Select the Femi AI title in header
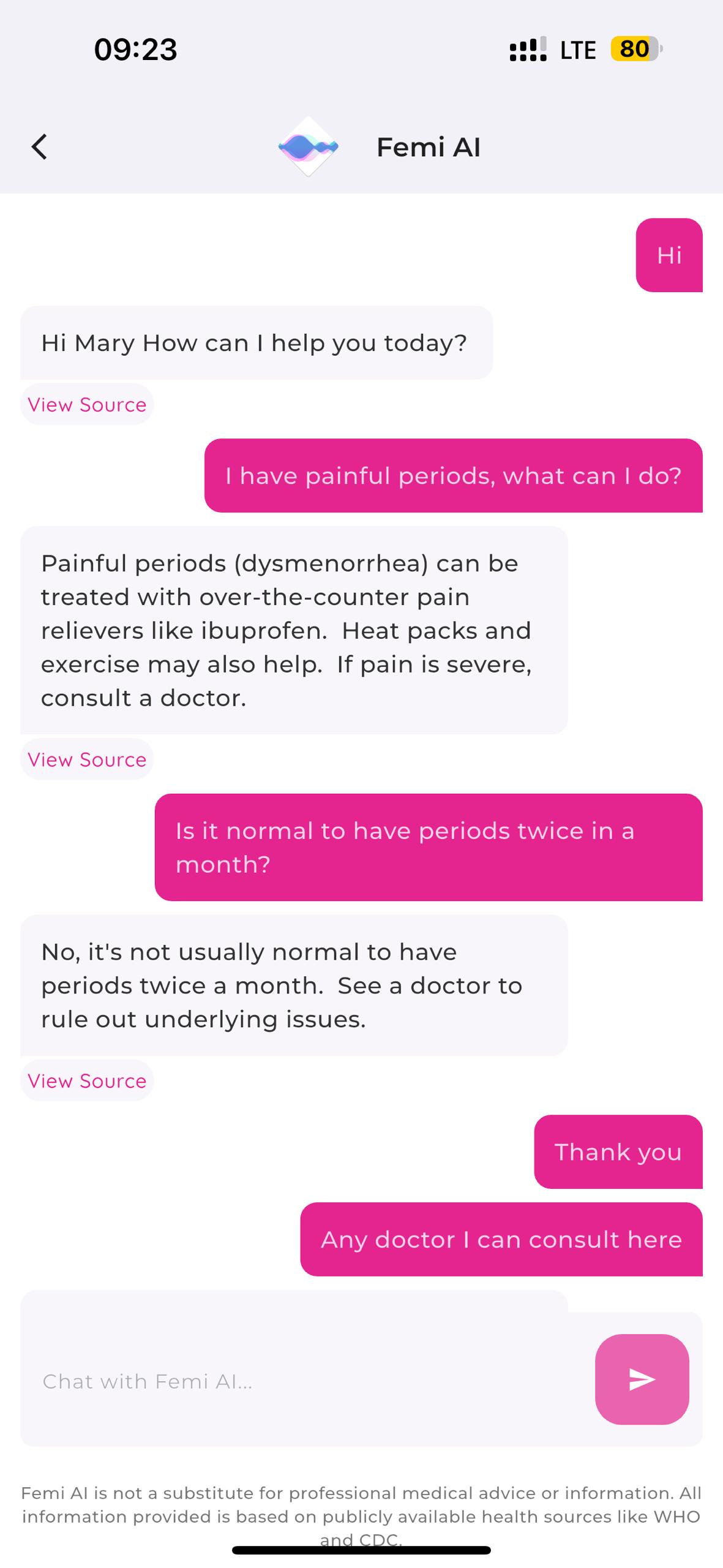 pos(428,146)
